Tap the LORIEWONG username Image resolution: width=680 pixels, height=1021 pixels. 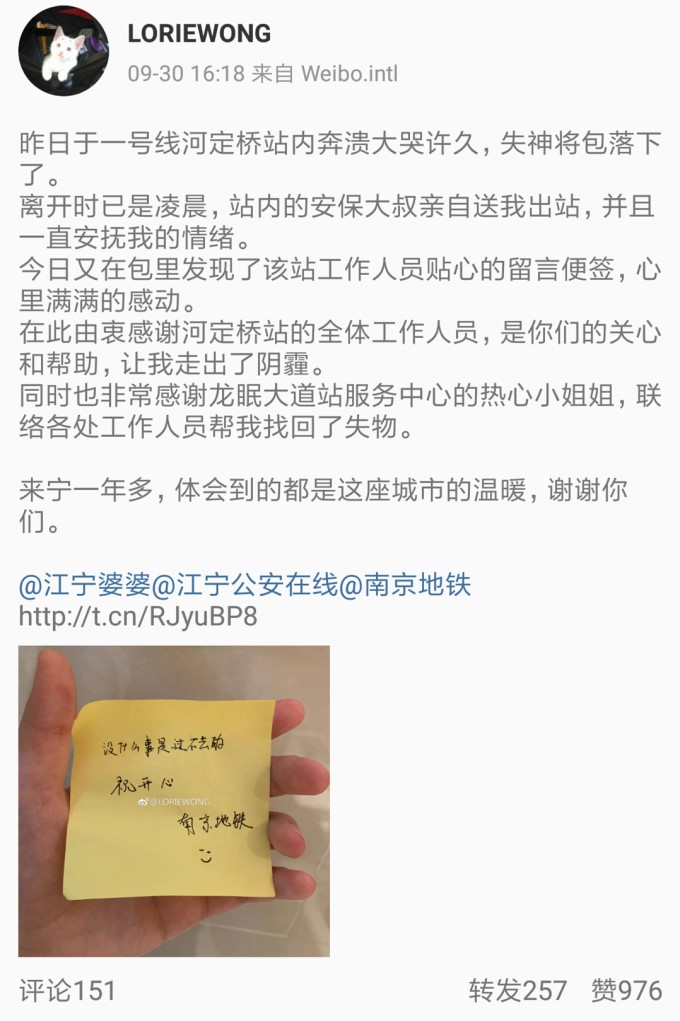click(199, 33)
